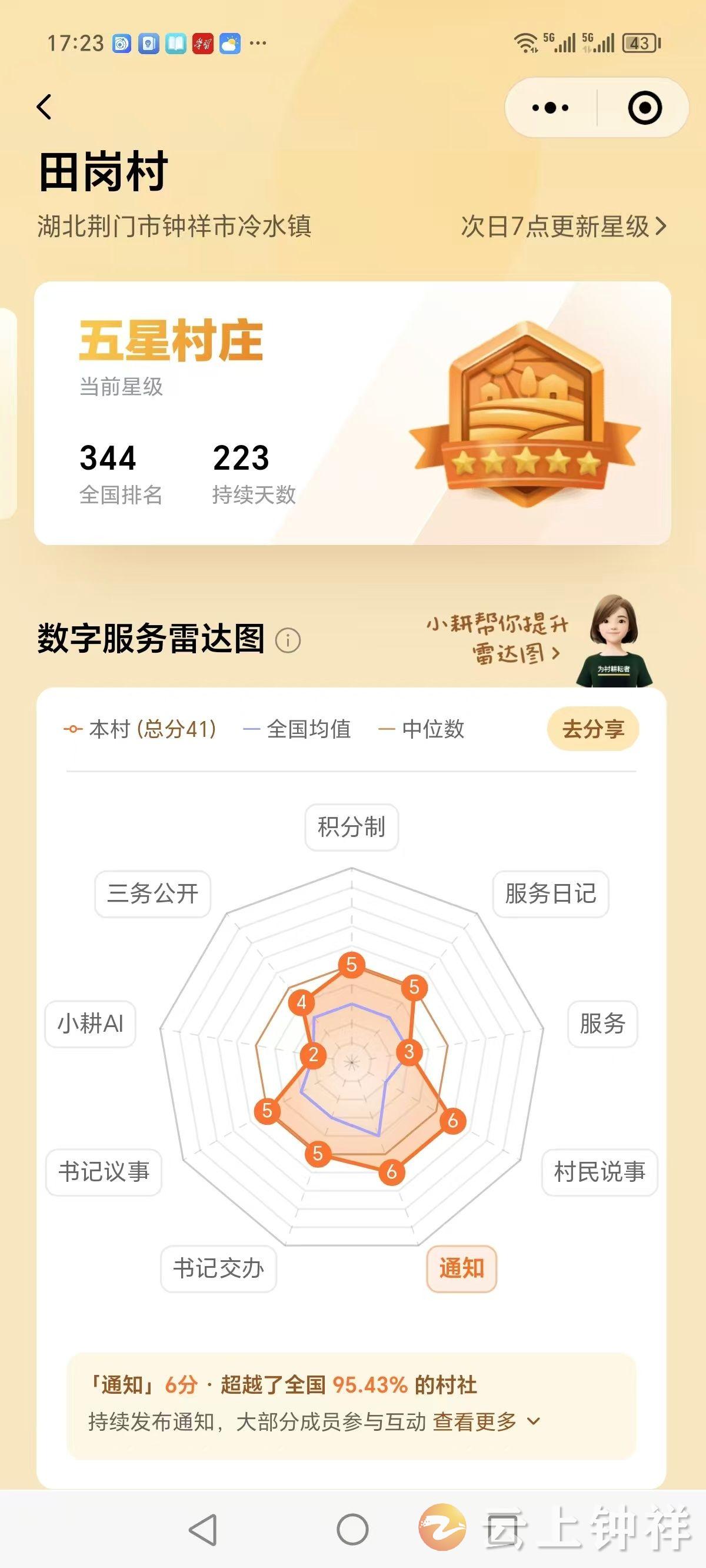This screenshot has width=706, height=1568.
Task: Select the 三务公开 radar dimension
Action: 153,893
